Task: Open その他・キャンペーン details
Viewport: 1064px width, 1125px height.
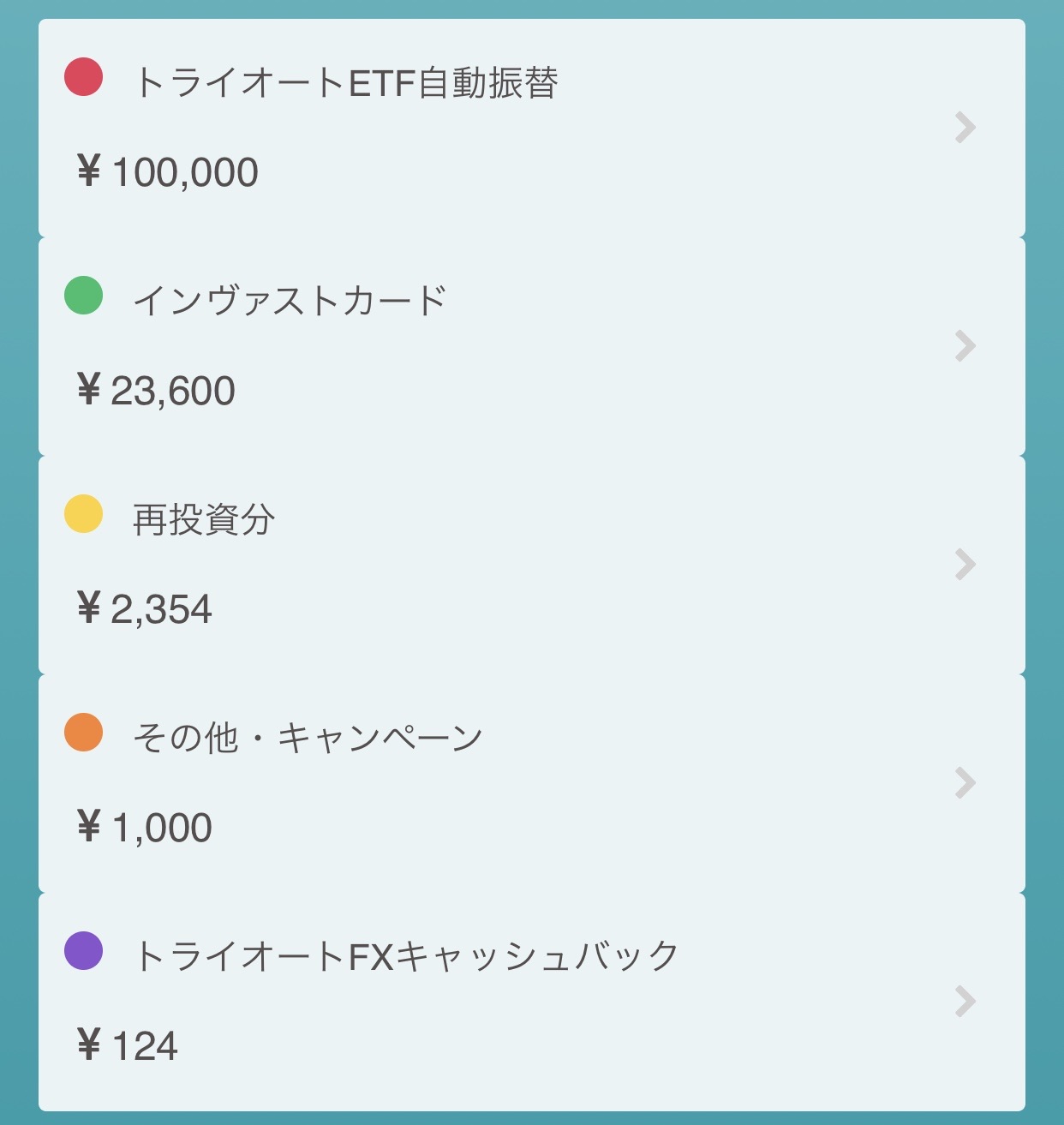Action: (x=531, y=783)
